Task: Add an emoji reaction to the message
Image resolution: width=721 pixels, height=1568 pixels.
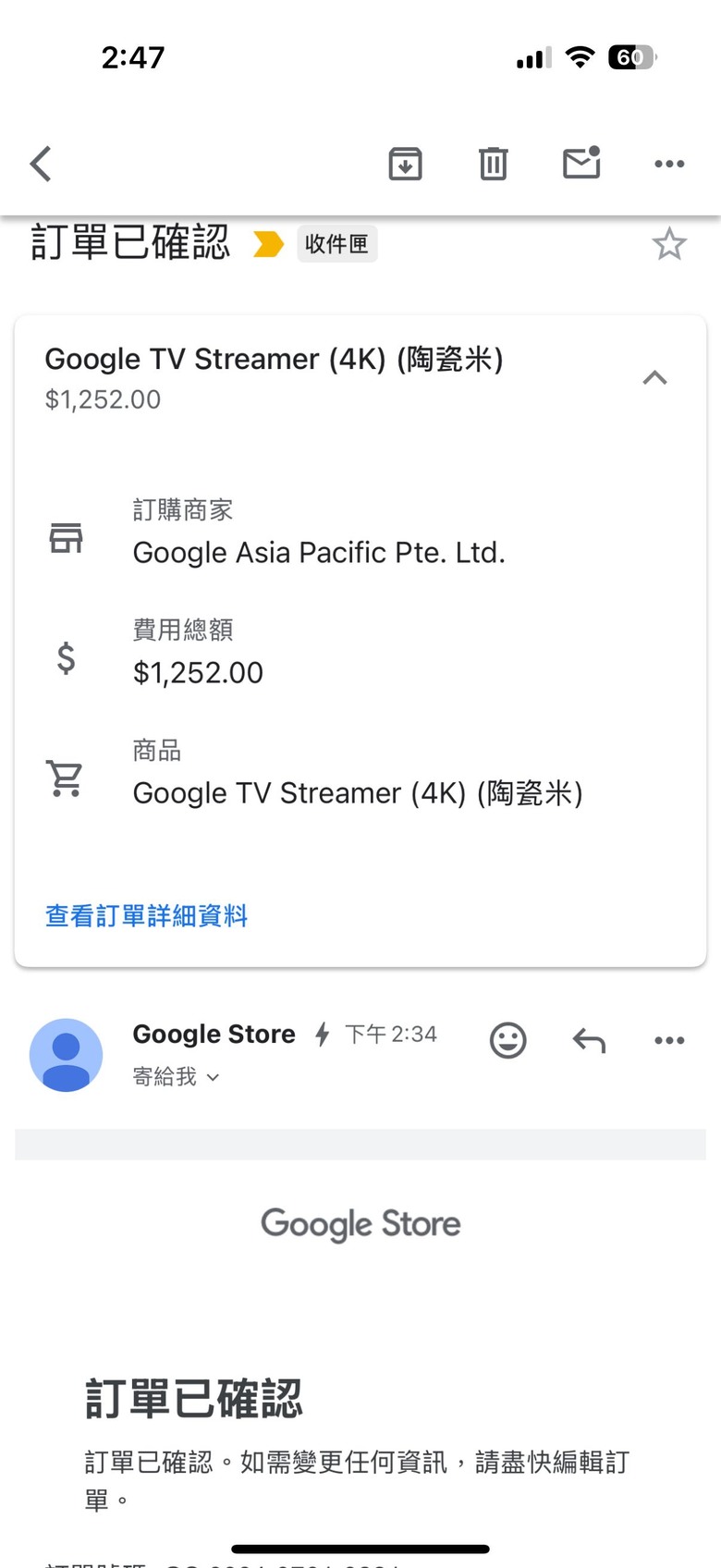Action: (x=507, y=1040)
